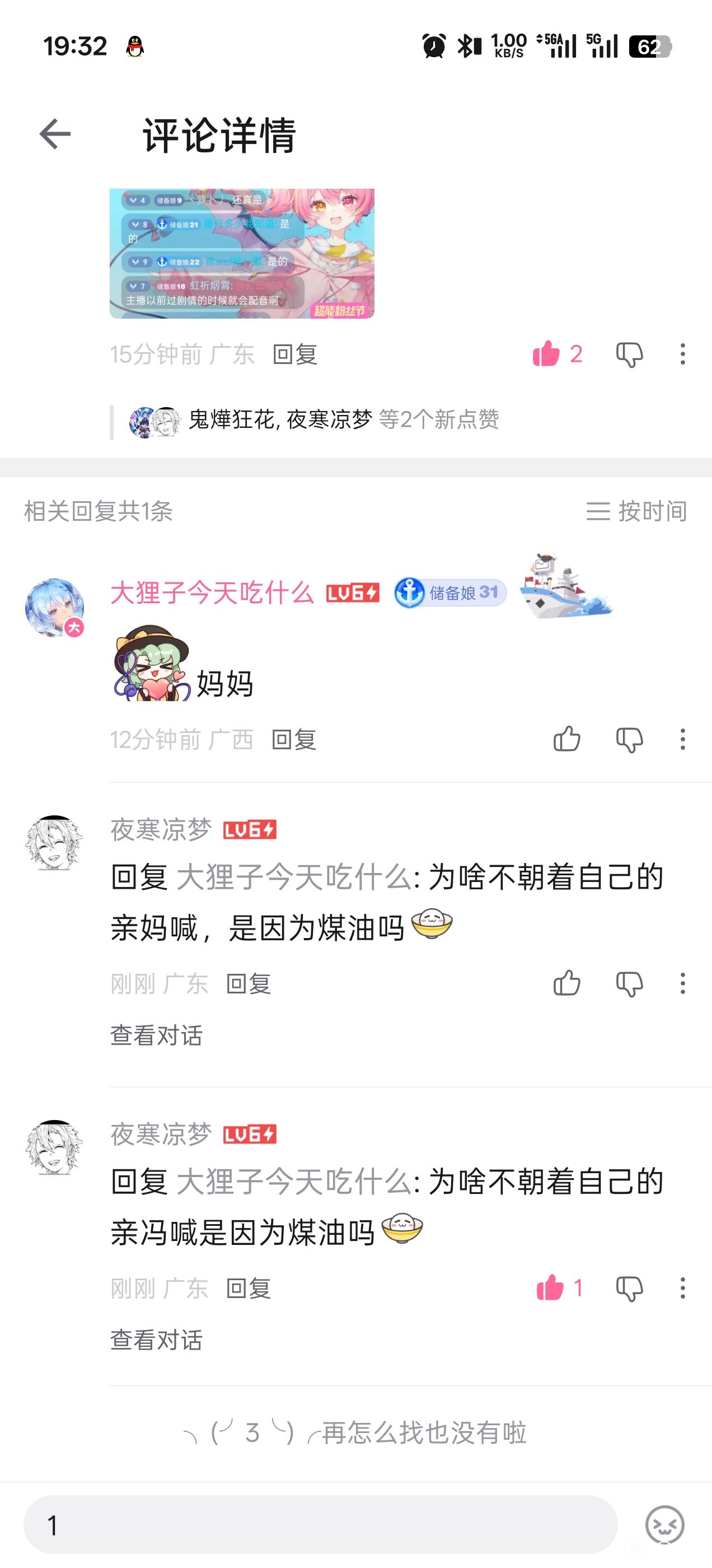Screen dimensions: 712x1568
Task: Like the 妈妈 reply
Action: [566, 740]
